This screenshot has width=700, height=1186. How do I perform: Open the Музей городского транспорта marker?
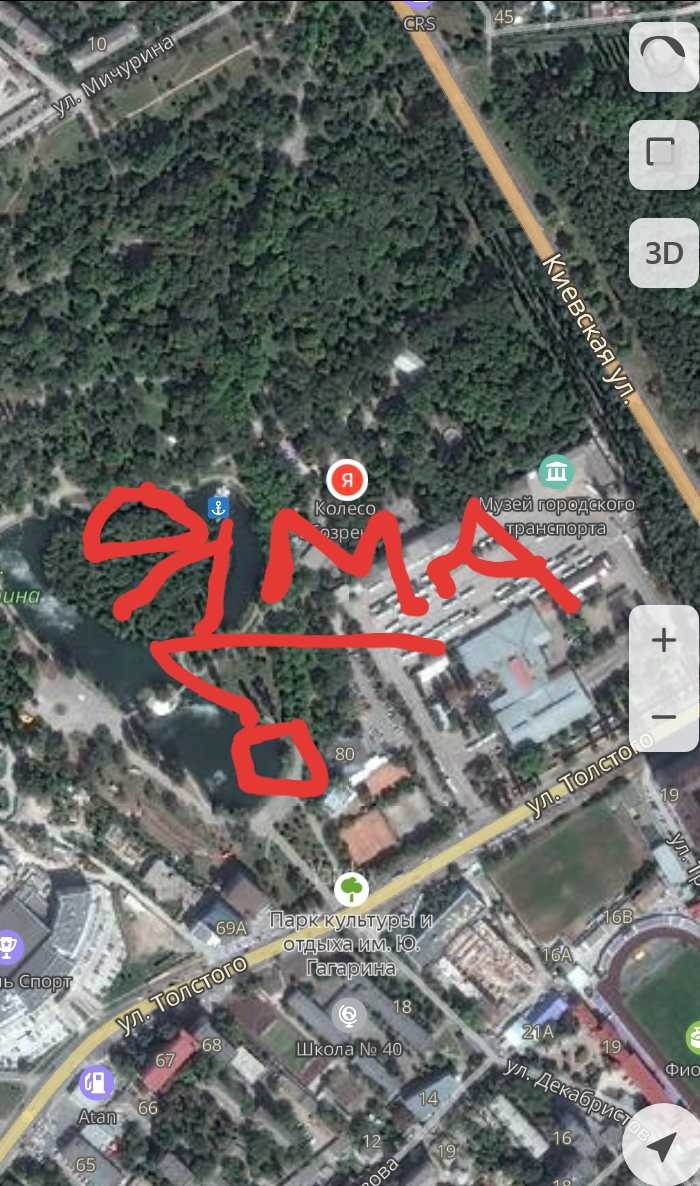coord(555,471)
